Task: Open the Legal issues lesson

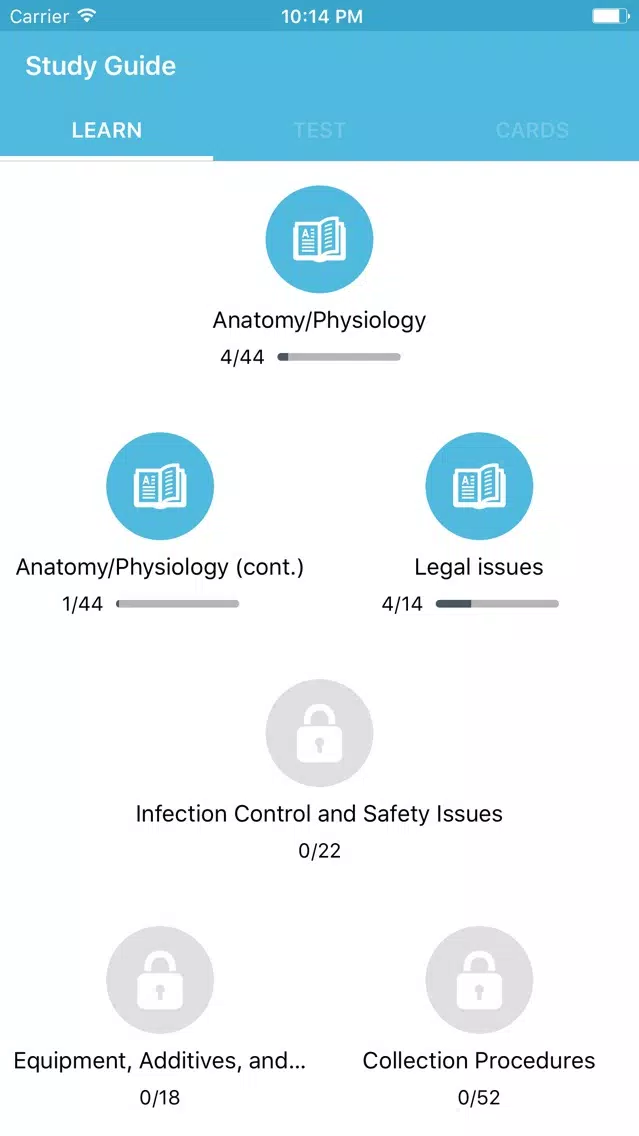Action: click(x=479, y=486)
